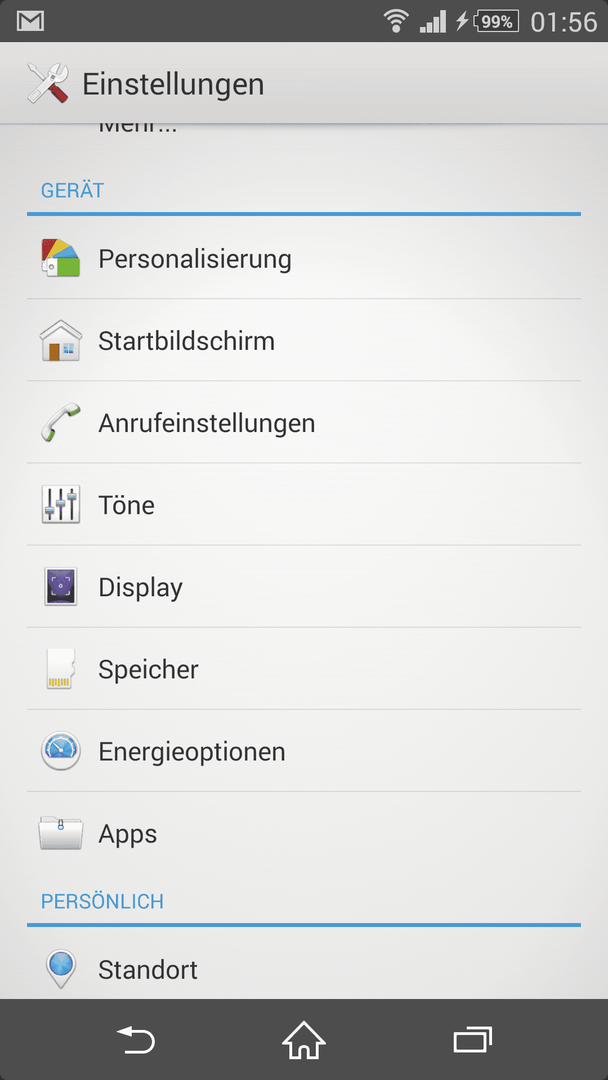This screenshot has height=1080, width=608.
Task: Open Energieoptionen
Action: pyautogui.click(x=304, y=750)
